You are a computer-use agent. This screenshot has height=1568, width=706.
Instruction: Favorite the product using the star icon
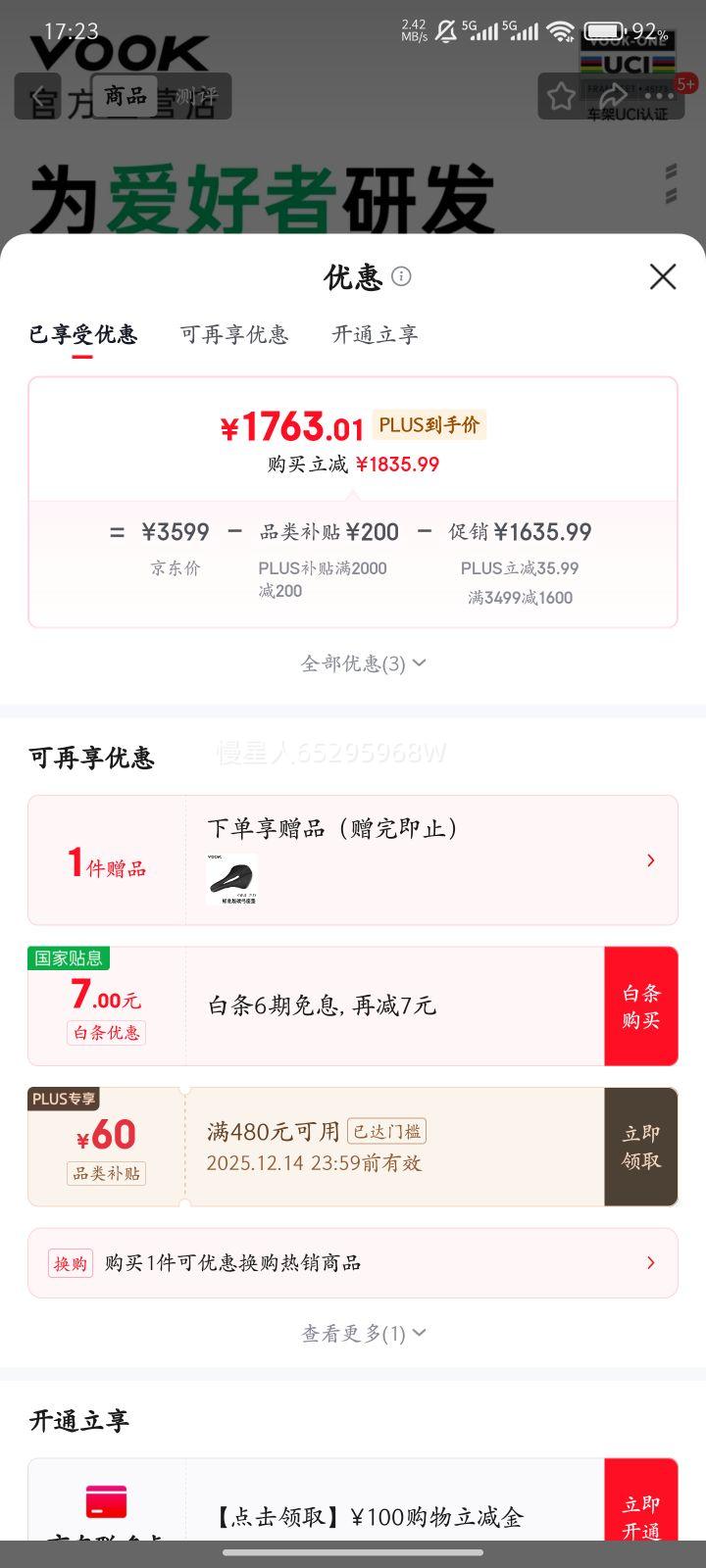click(561, 96)
